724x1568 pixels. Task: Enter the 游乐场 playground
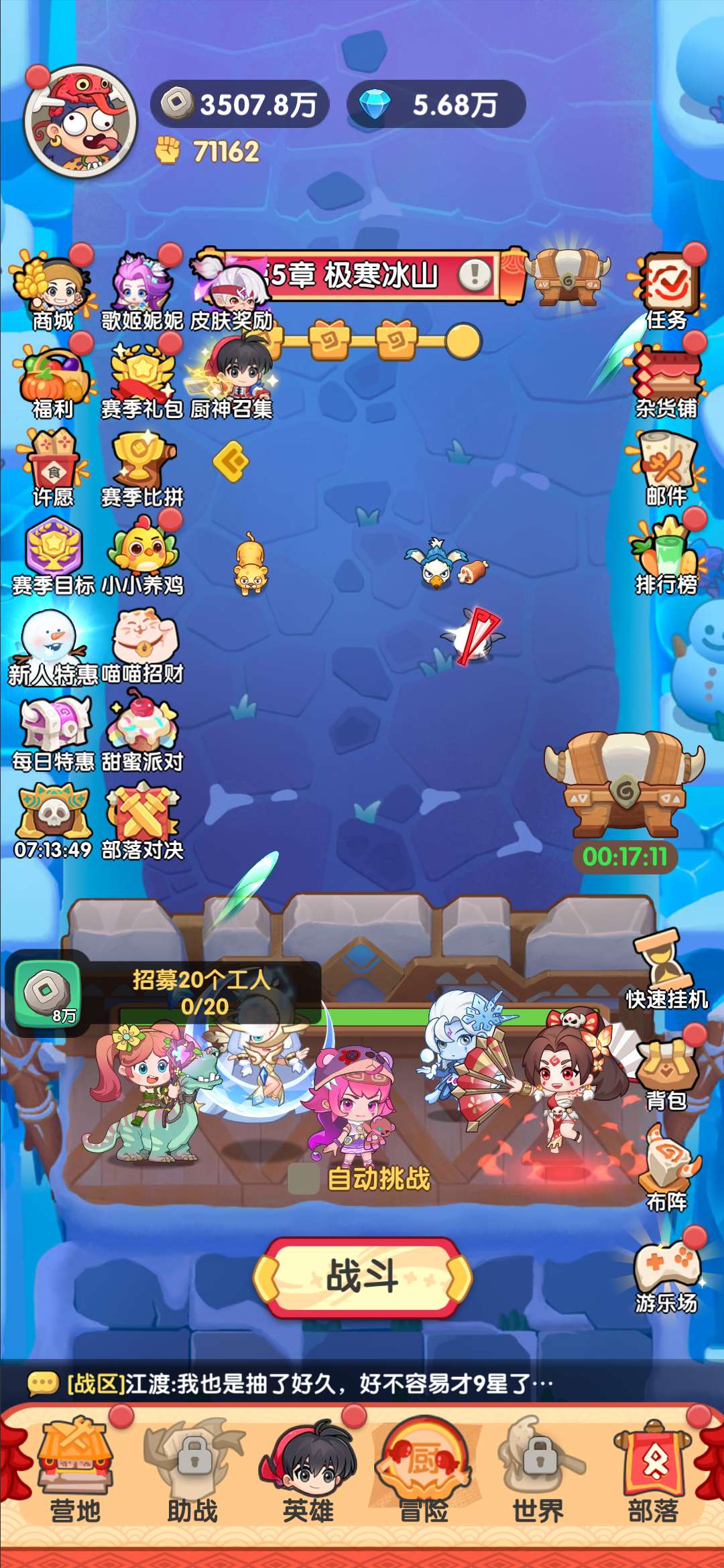pos(667,1275)
